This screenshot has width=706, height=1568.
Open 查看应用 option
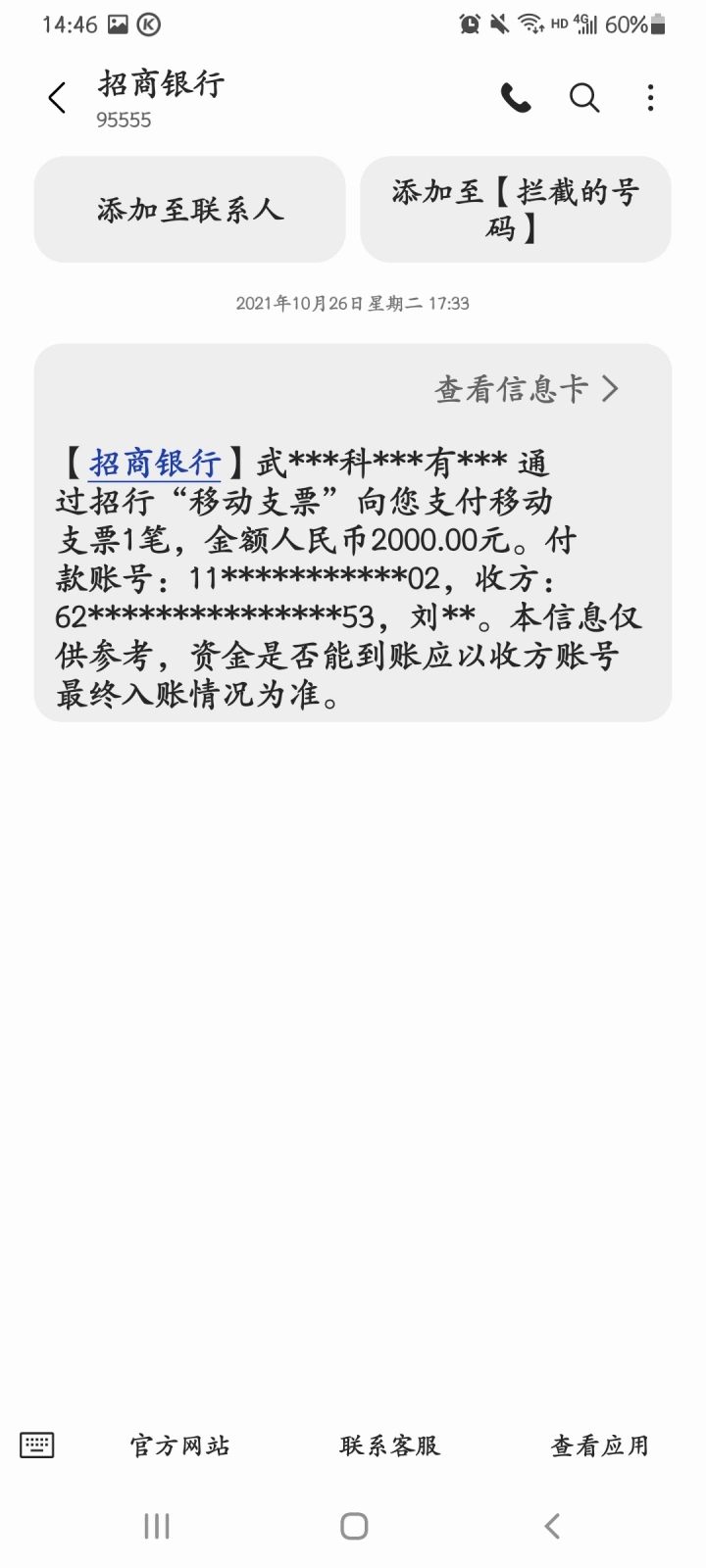pos(600,1445)
